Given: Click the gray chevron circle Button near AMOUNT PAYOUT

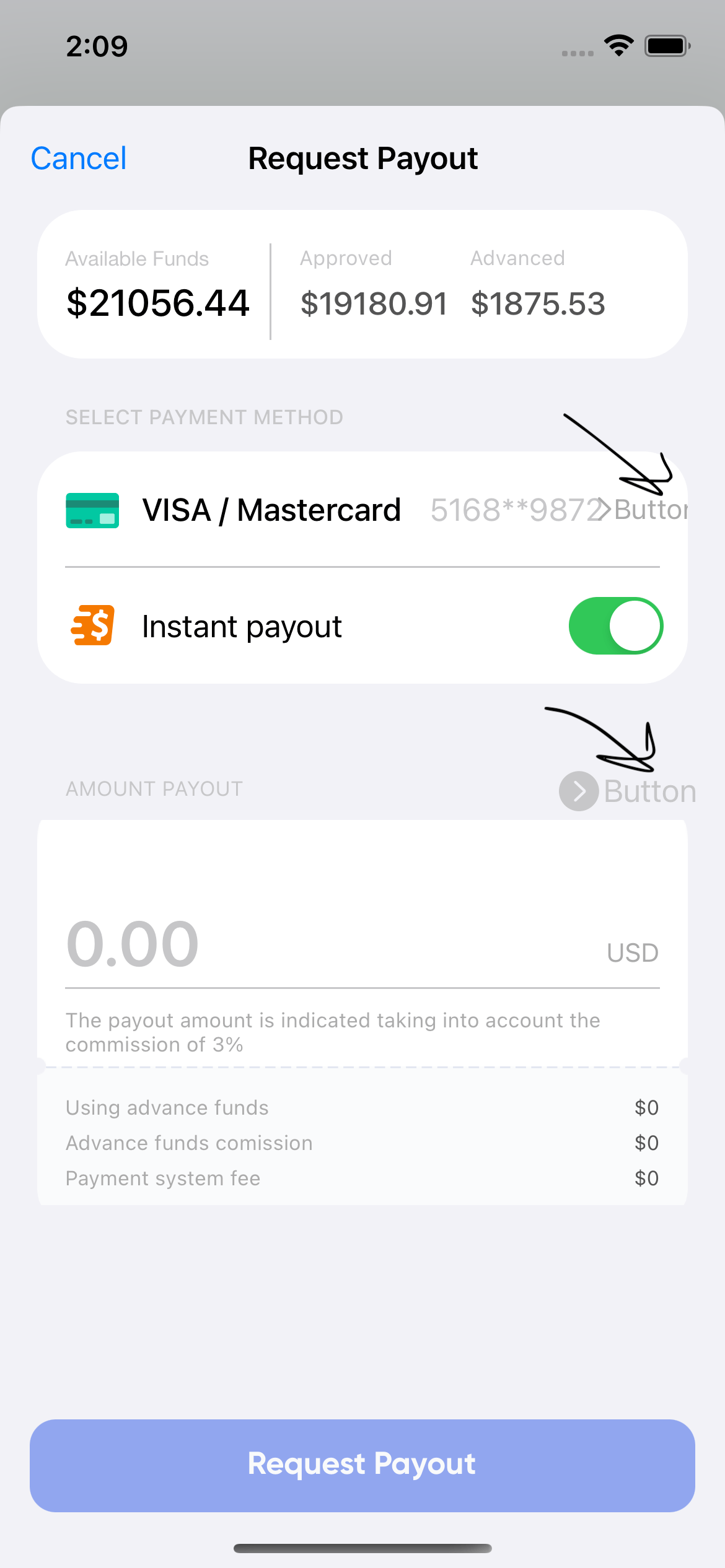Looking at the screenshot, I should click(578, 790).
